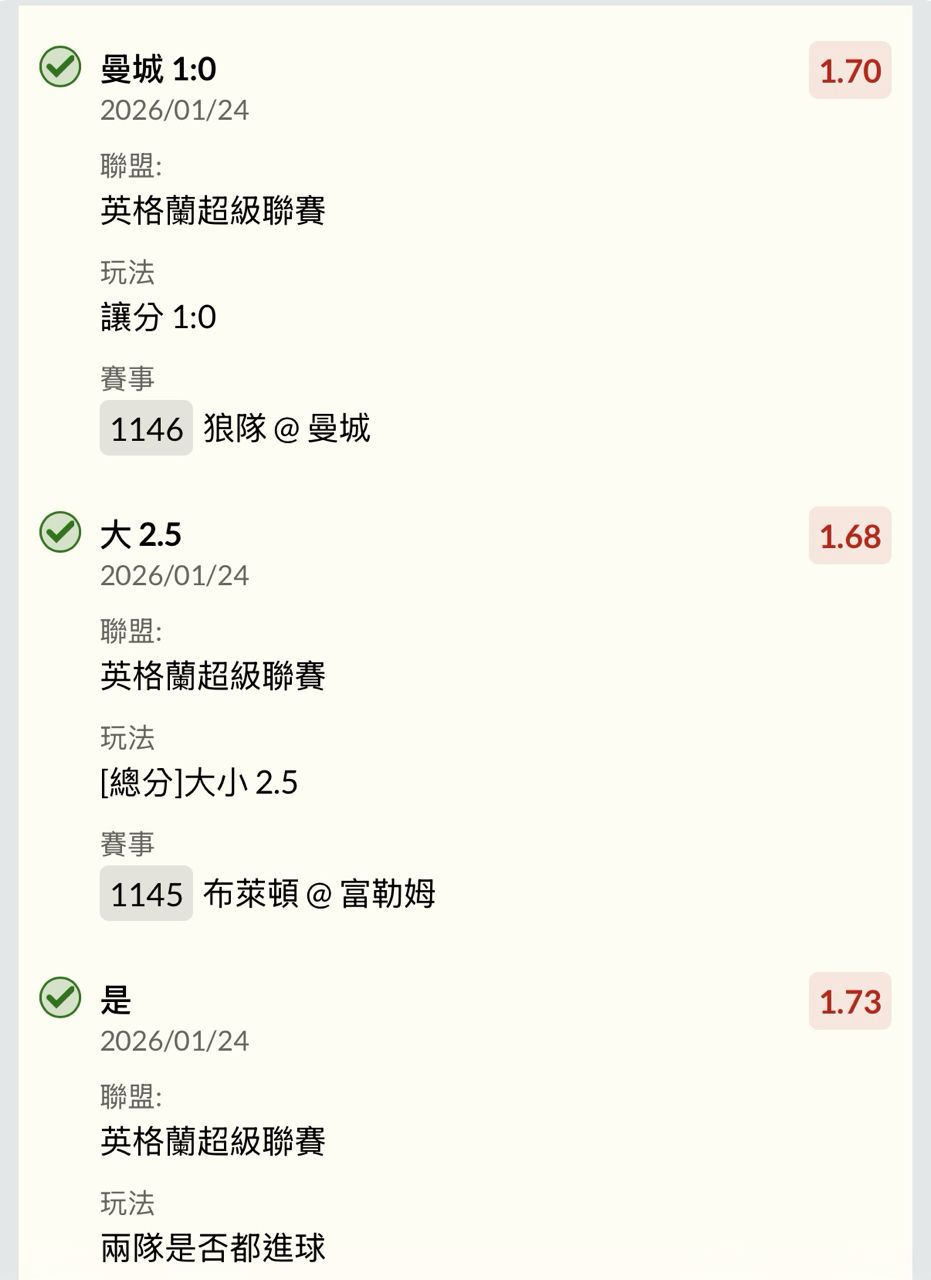The height and width of the screenshot is (1280, 931).
Task: Open the 大 2.5 bet entry
Action: [x=141, y=535]
